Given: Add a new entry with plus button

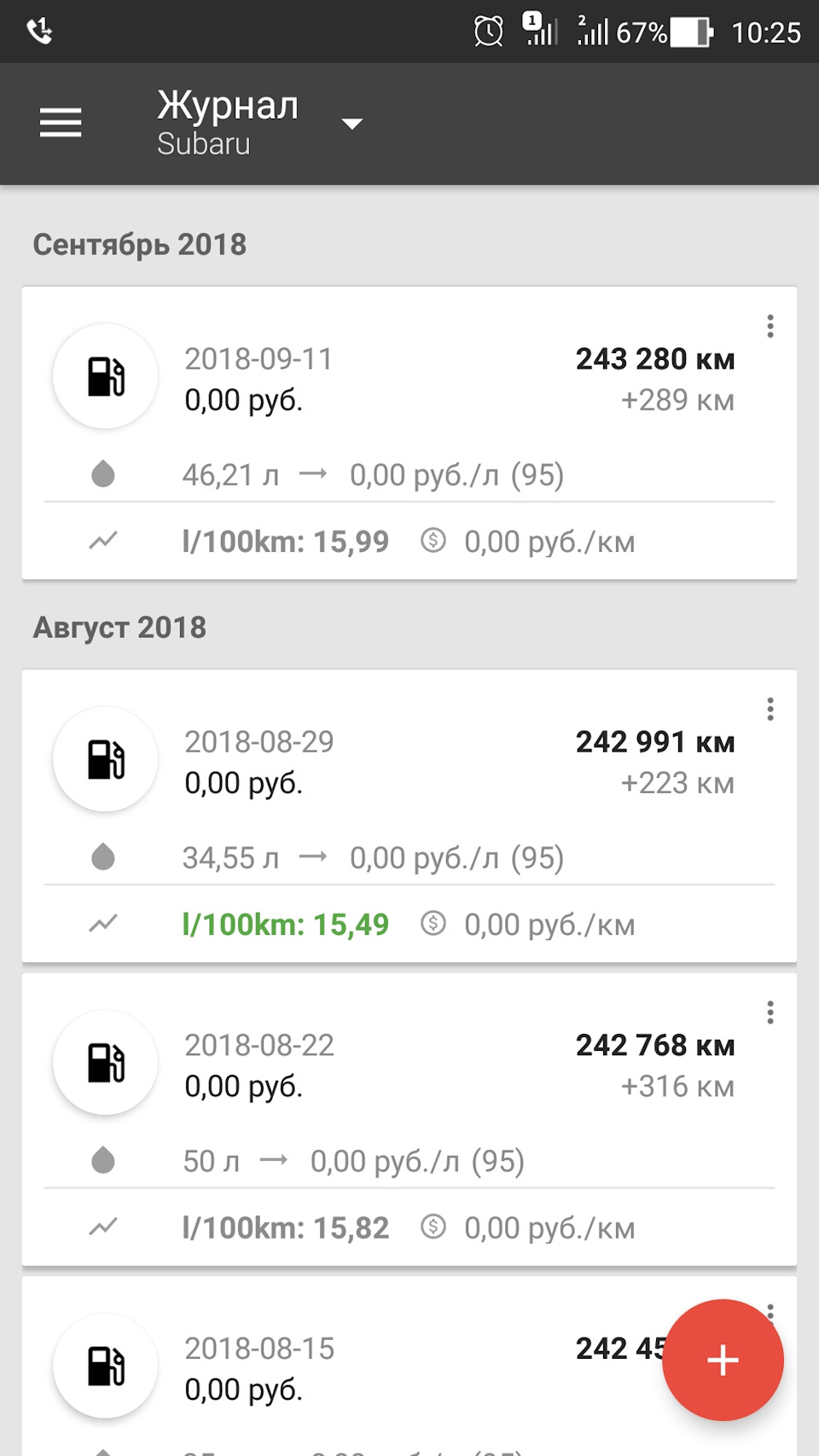Looking at the screenshot, I should 723,1360.
